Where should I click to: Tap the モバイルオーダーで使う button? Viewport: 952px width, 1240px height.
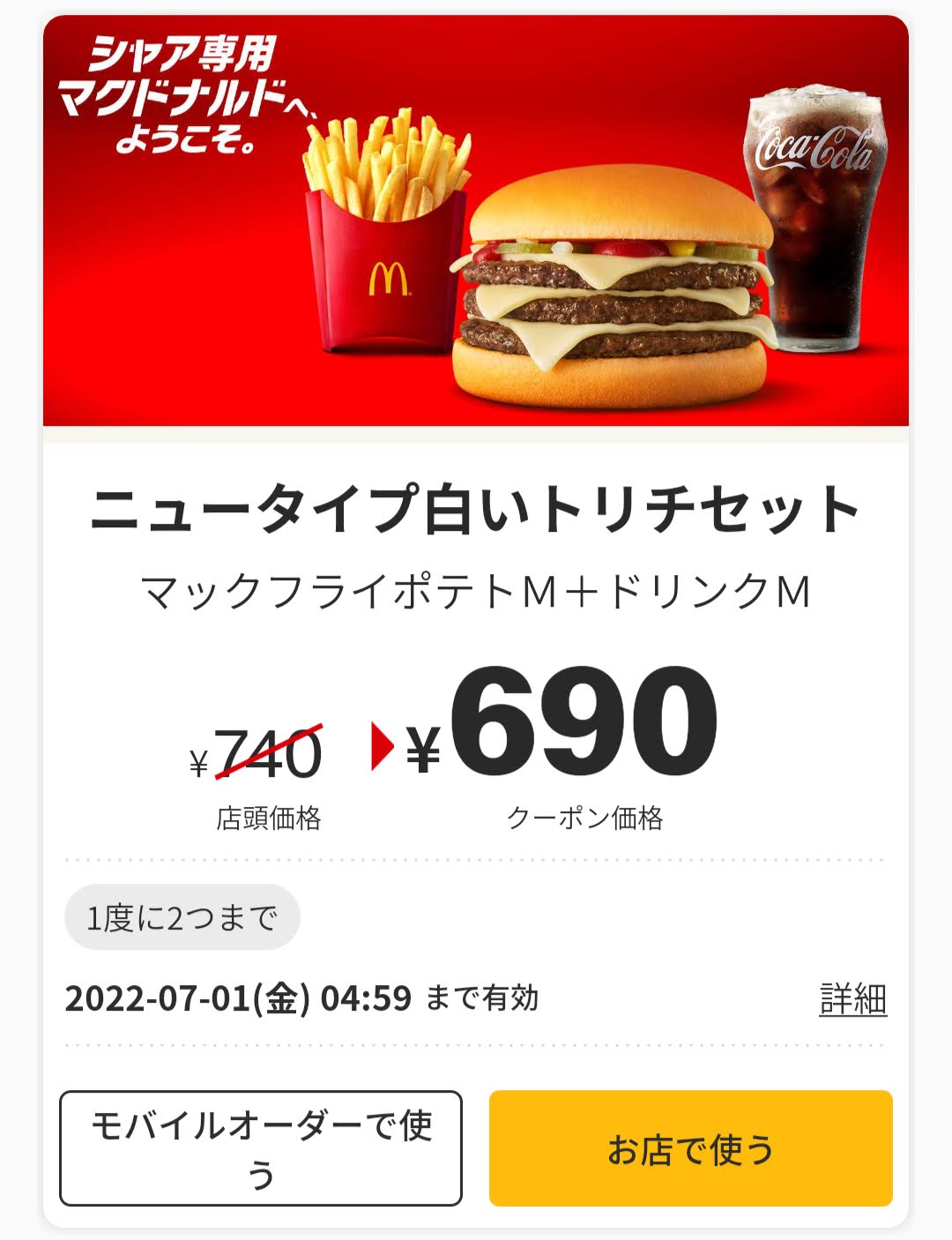(x=261, y=1148)
